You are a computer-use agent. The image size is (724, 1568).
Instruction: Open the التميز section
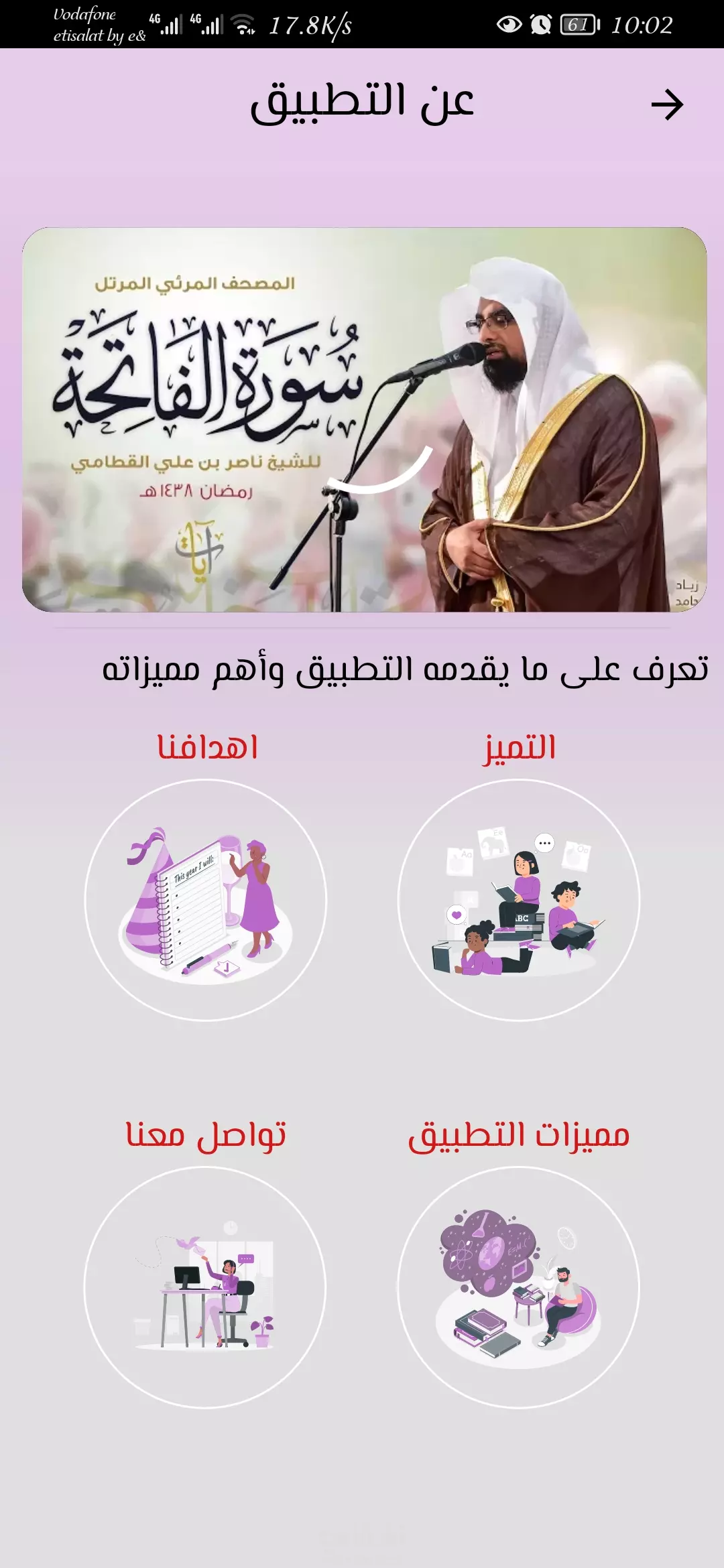519,900
